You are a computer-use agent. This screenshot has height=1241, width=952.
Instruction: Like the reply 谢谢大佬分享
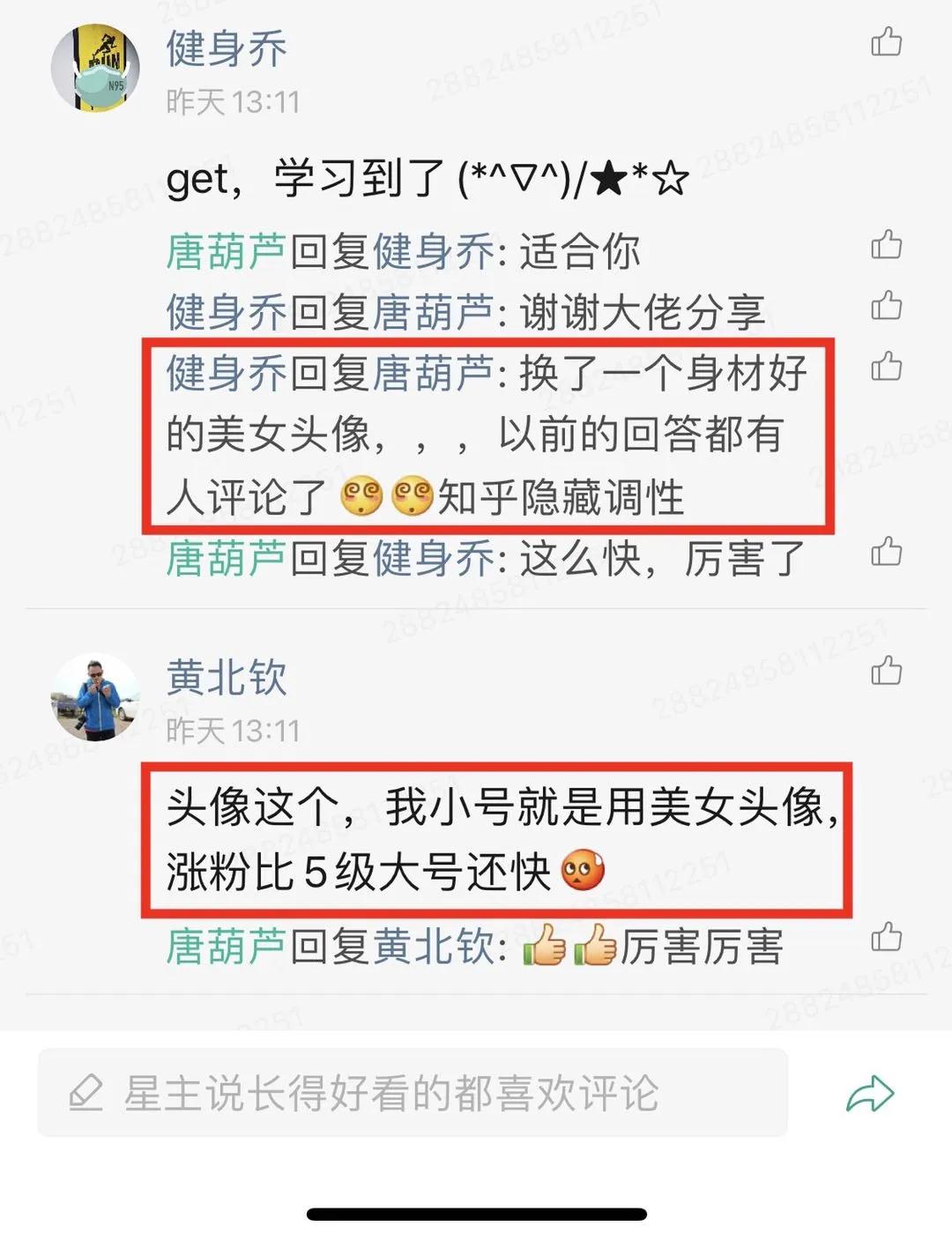tap(886, 306)
